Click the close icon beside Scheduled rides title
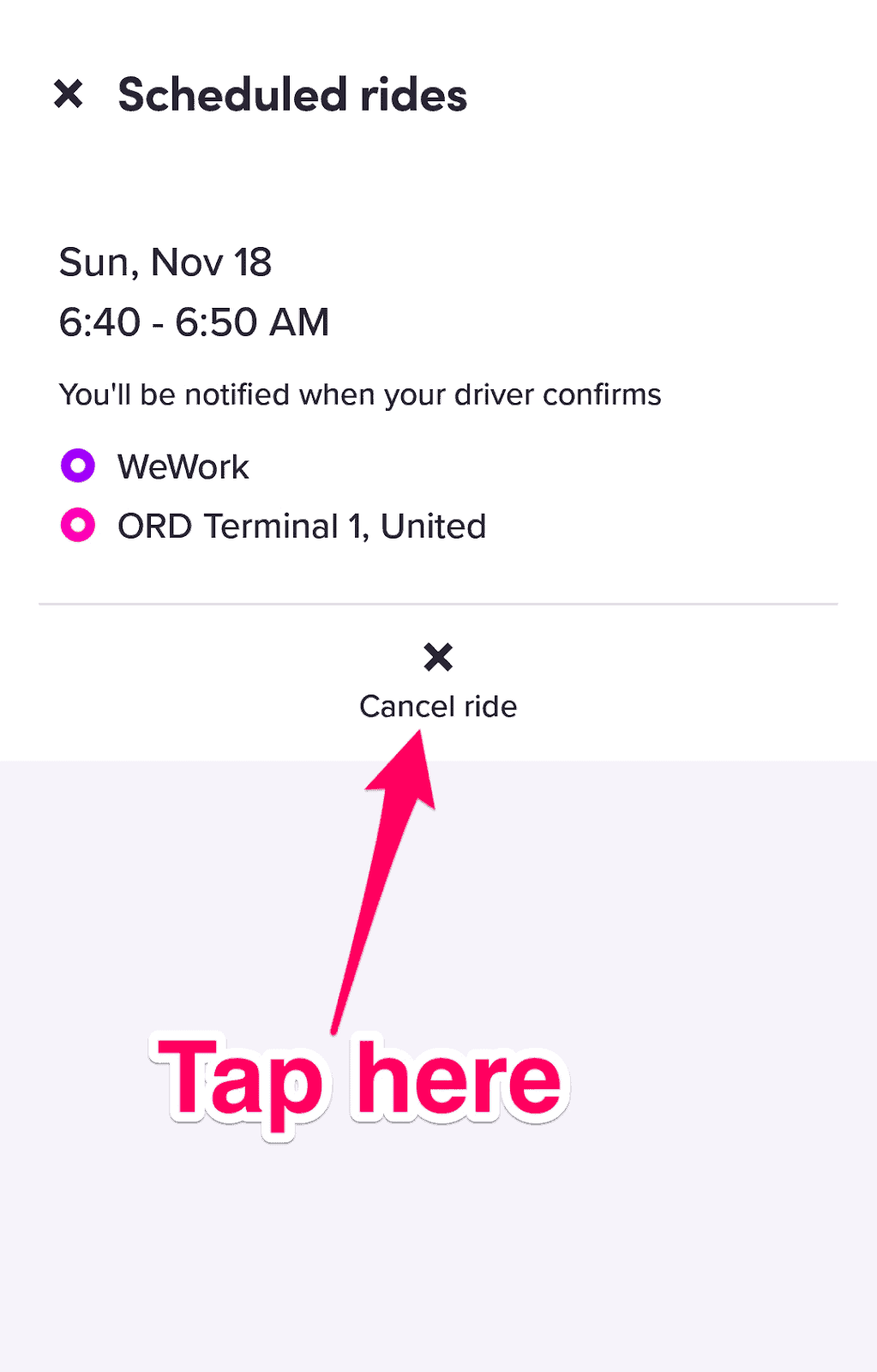The image size is (877, 1372). coord(69,94)
